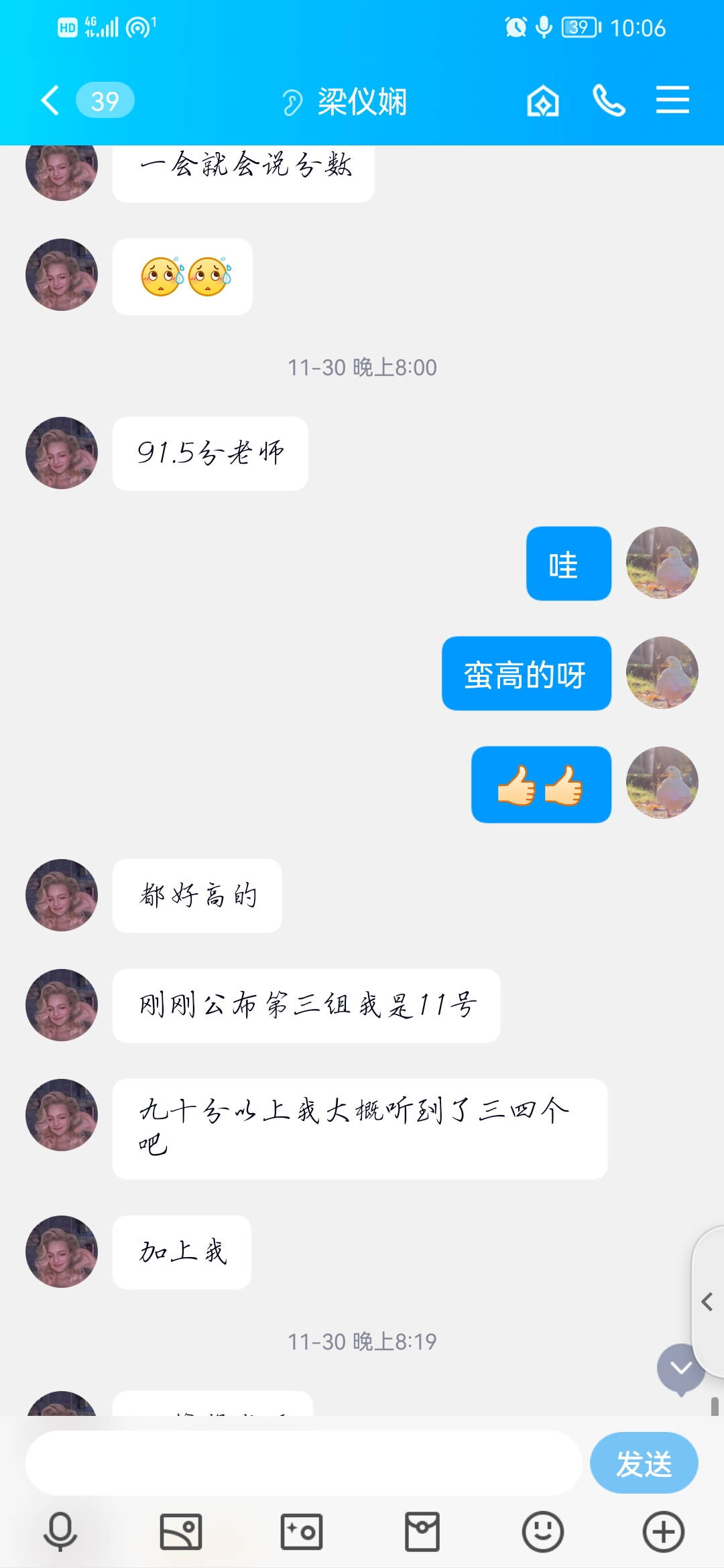Jump to the latest messages
This screenshot has width=724, height=1568.
680,1368
